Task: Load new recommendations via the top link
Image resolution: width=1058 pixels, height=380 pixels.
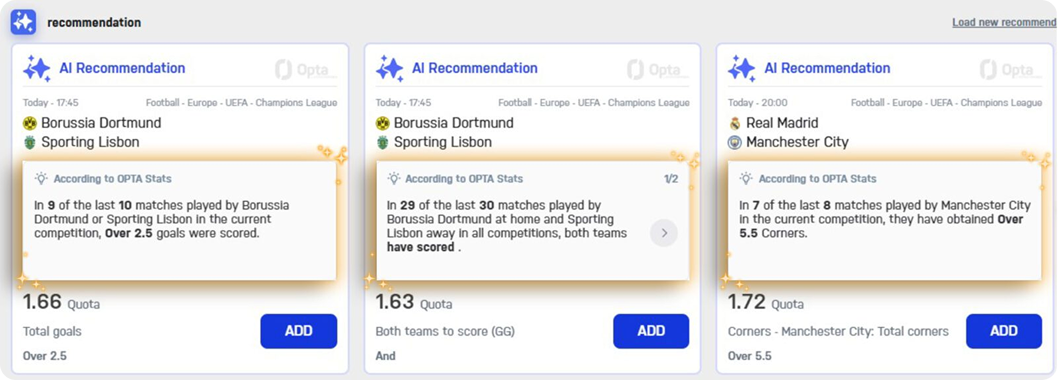Action: pos(1005,22)
